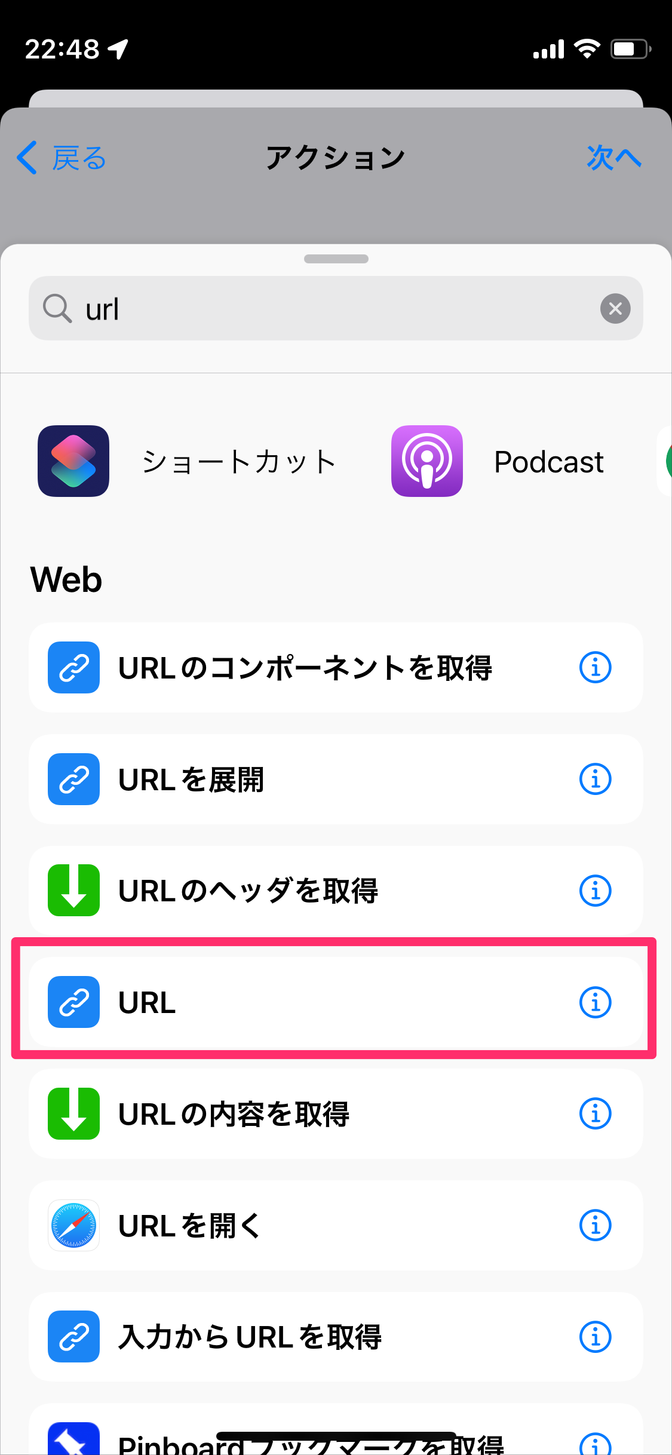Select the ショートカット app category

click(187, 461)
